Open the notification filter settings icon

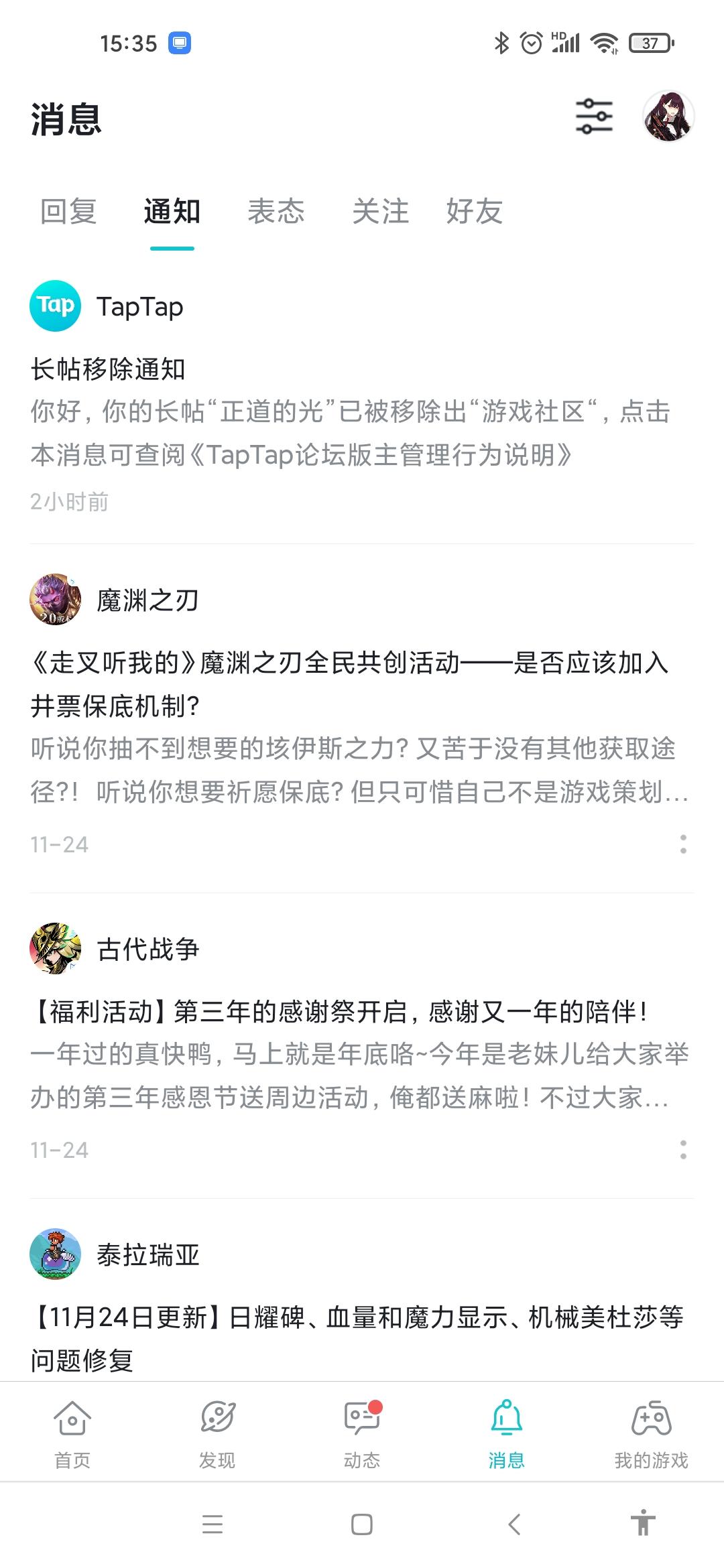594,115
